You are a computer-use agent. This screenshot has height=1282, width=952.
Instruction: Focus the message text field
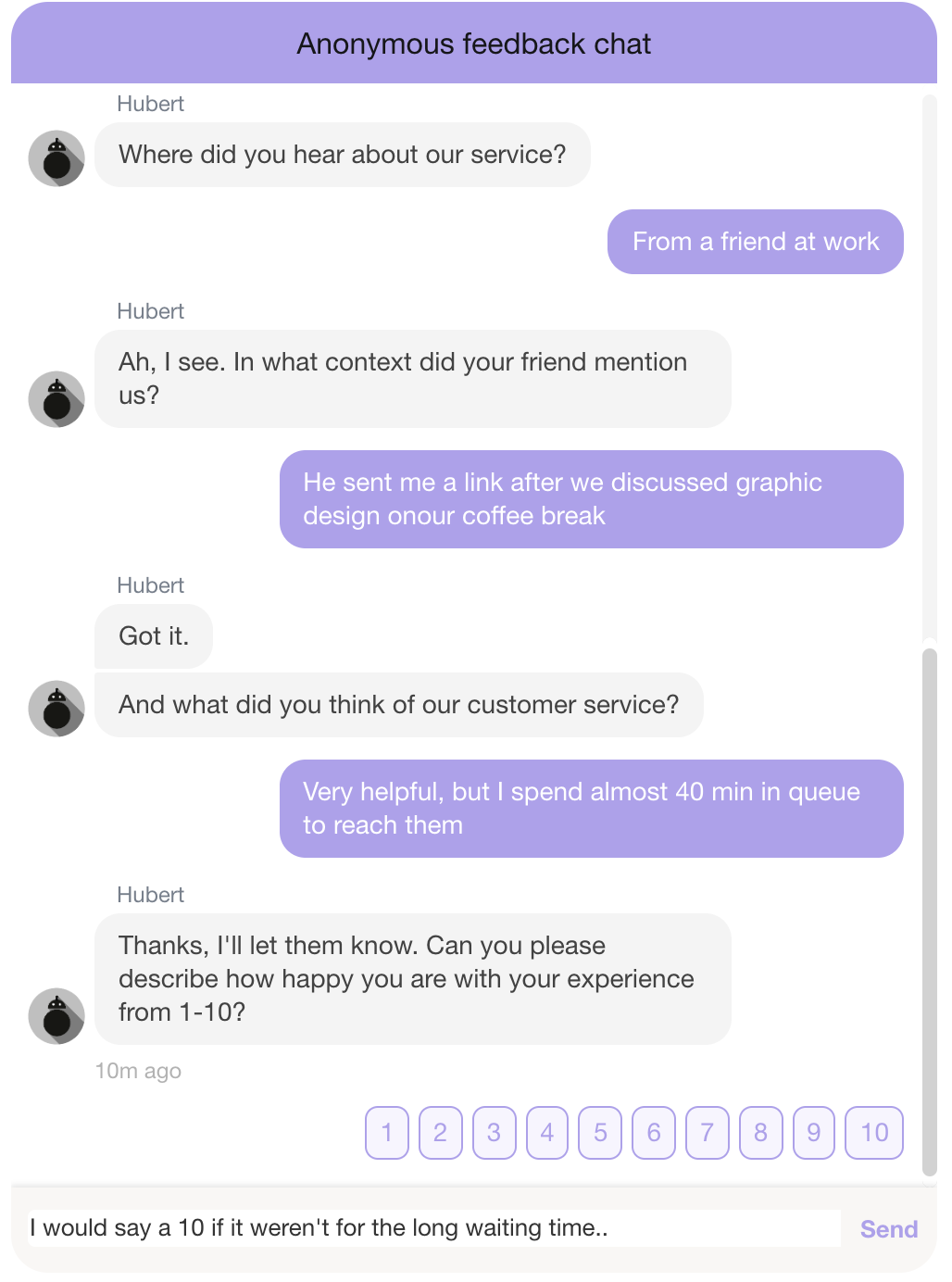point(433,1228)
